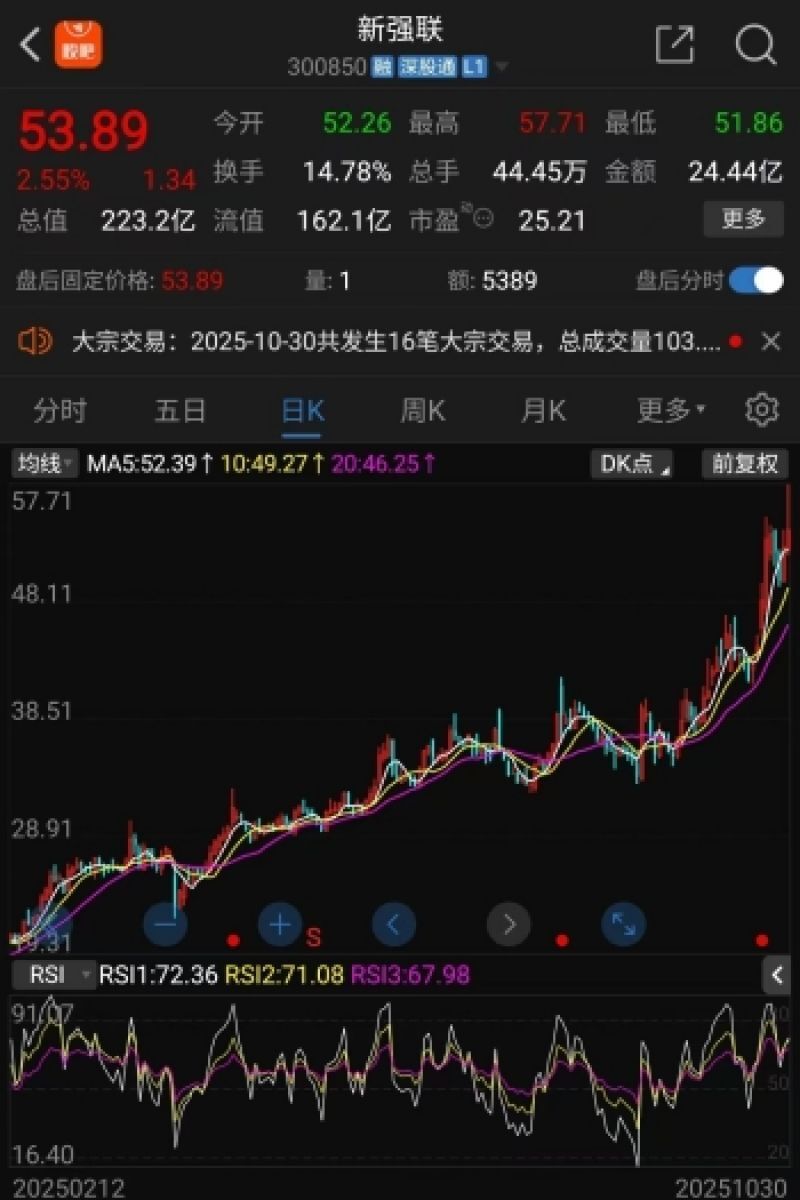Switch to the 月K tab
The image size is (800, 1200).
coord(541,410)
